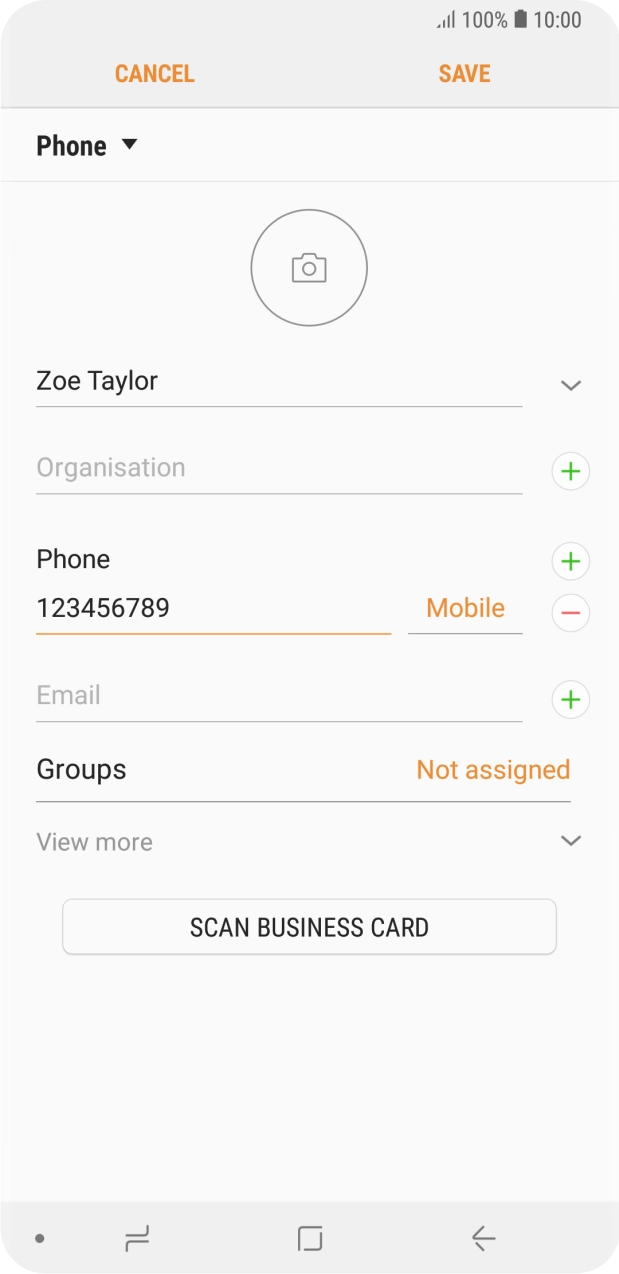Open the Phone storage location dropdown
The height and width of the screenshot is (1274, 619).
pyautogui.click(x=87, y=146)
